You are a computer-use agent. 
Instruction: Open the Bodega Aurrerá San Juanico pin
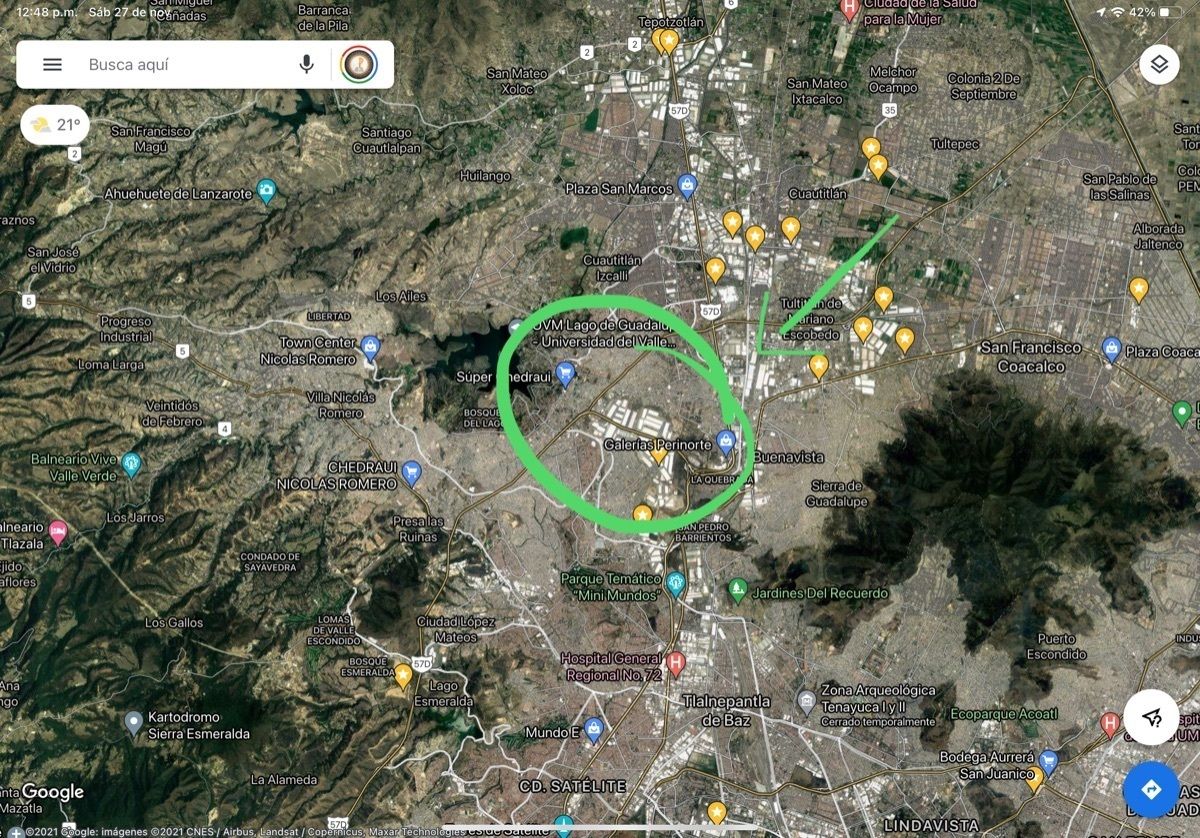click(1048, 761)
